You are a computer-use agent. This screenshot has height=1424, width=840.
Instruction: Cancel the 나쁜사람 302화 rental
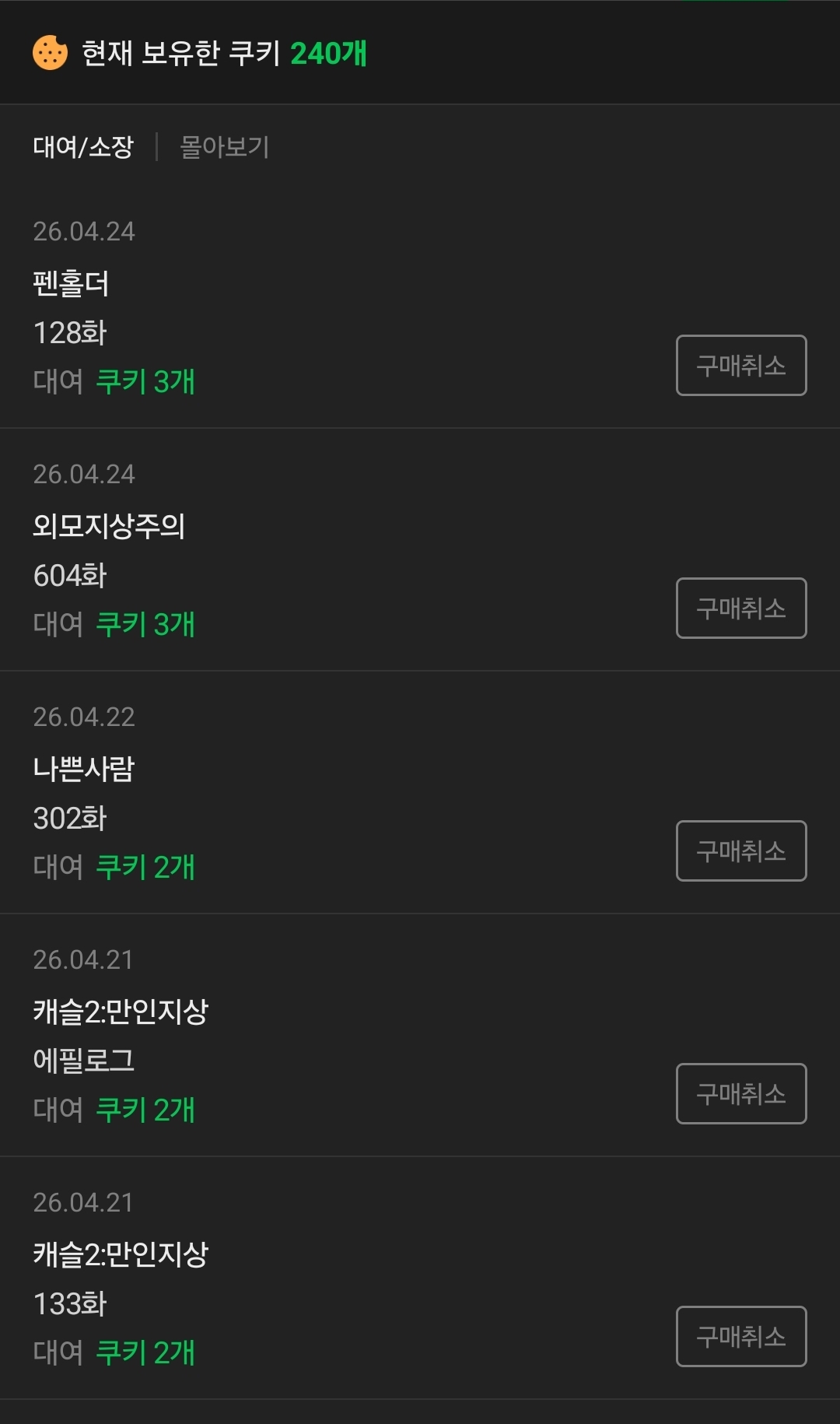pyautogui.click(x=740, y=851)
